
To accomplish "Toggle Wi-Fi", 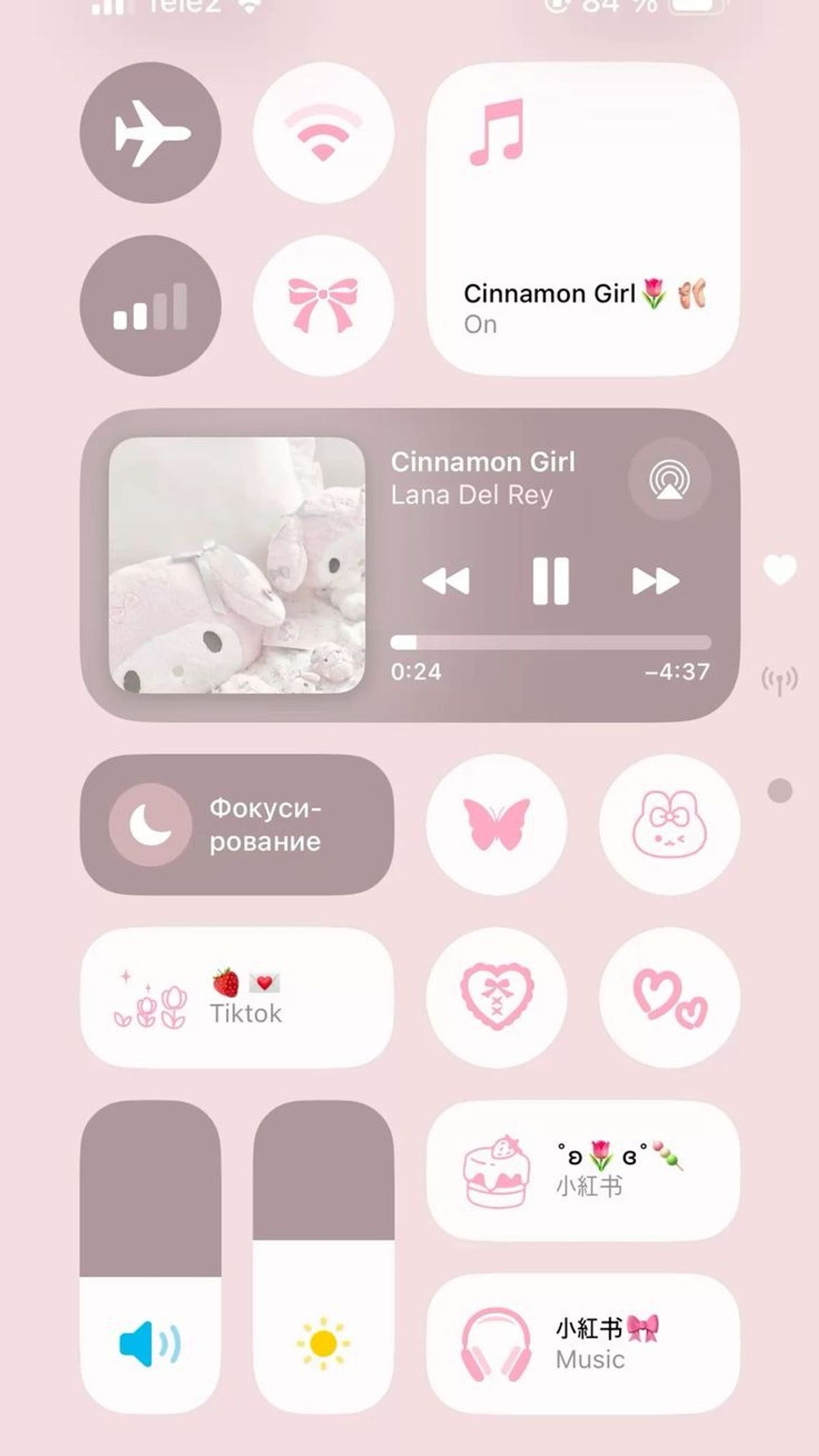I will tap(324, 132).
